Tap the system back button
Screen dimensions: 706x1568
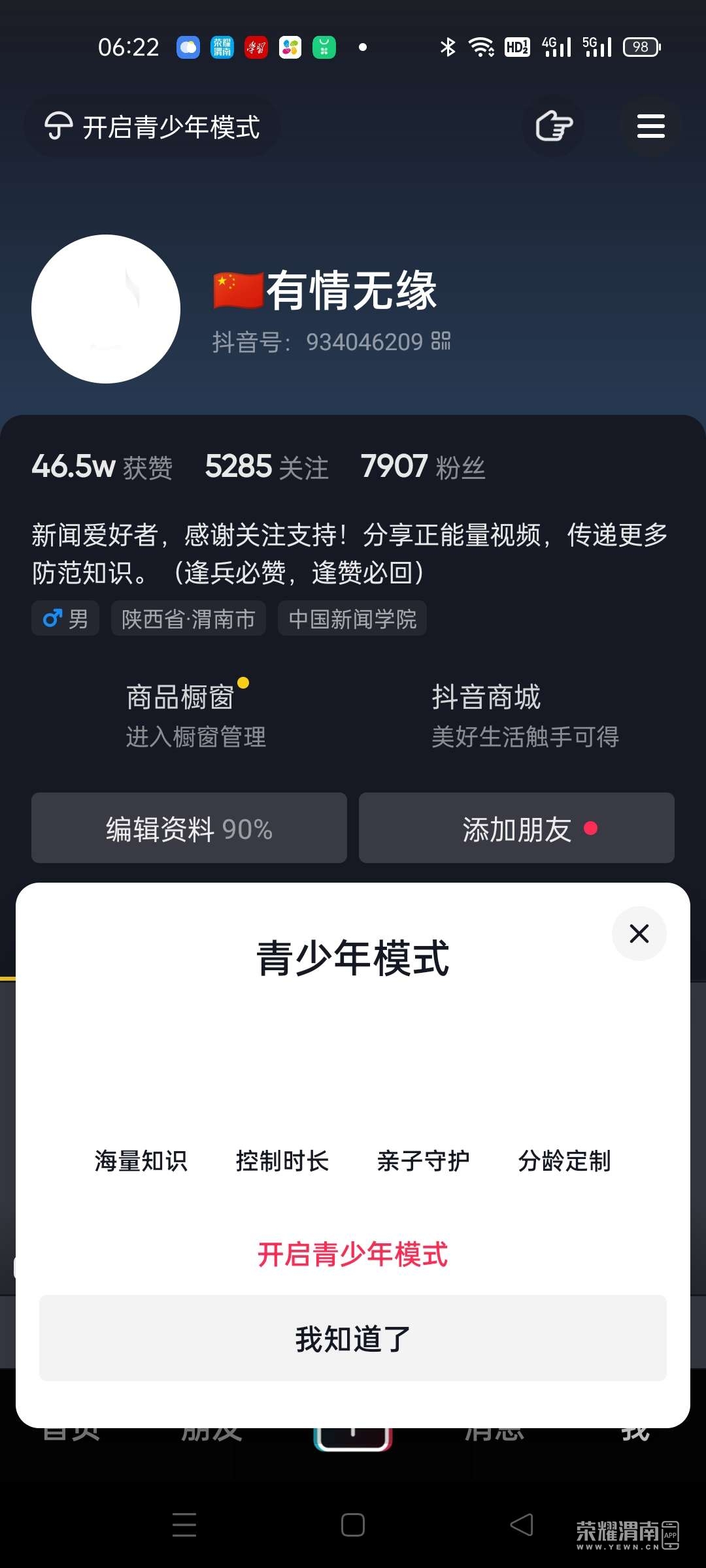coord(522,1525)
